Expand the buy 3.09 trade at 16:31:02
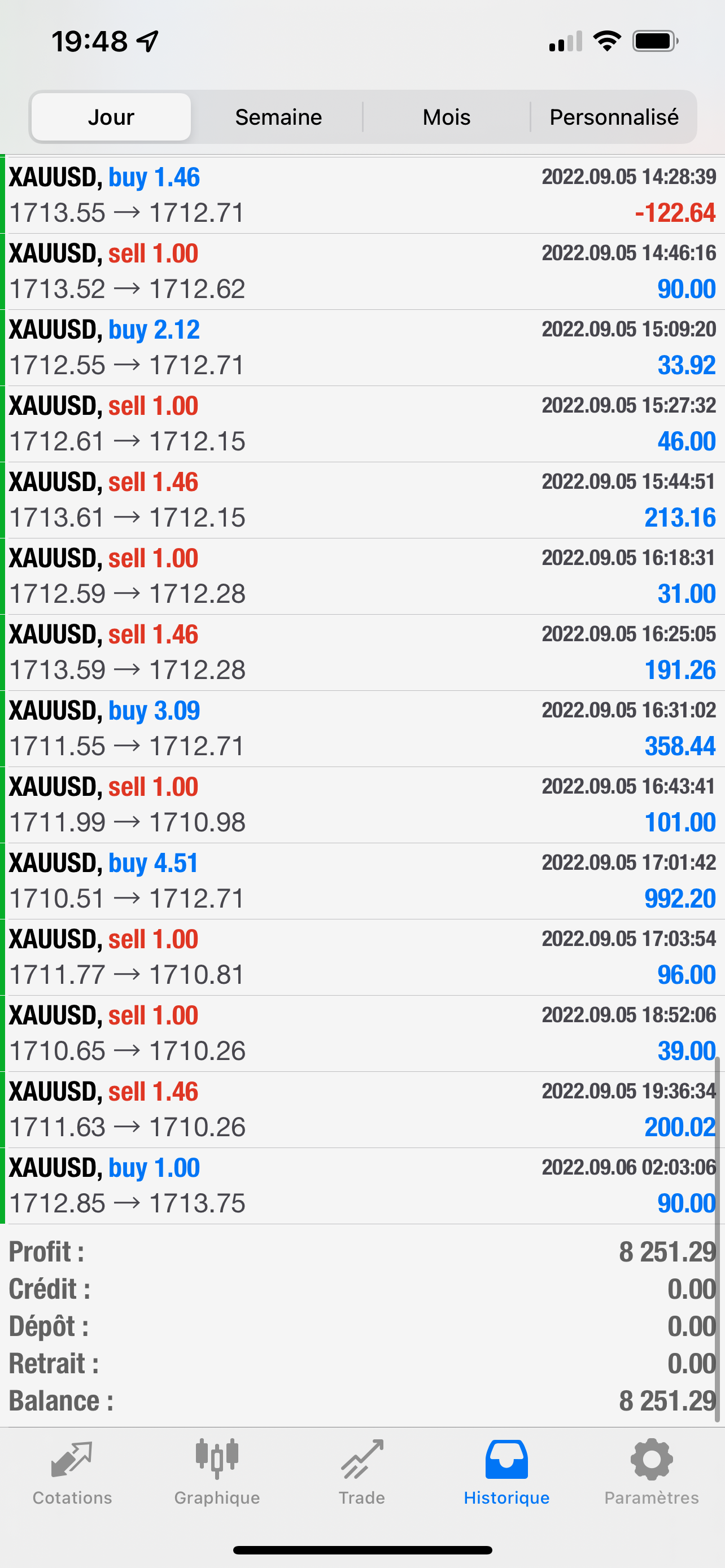Viewport: 725px width, 1568px height. tap(362, 729)
